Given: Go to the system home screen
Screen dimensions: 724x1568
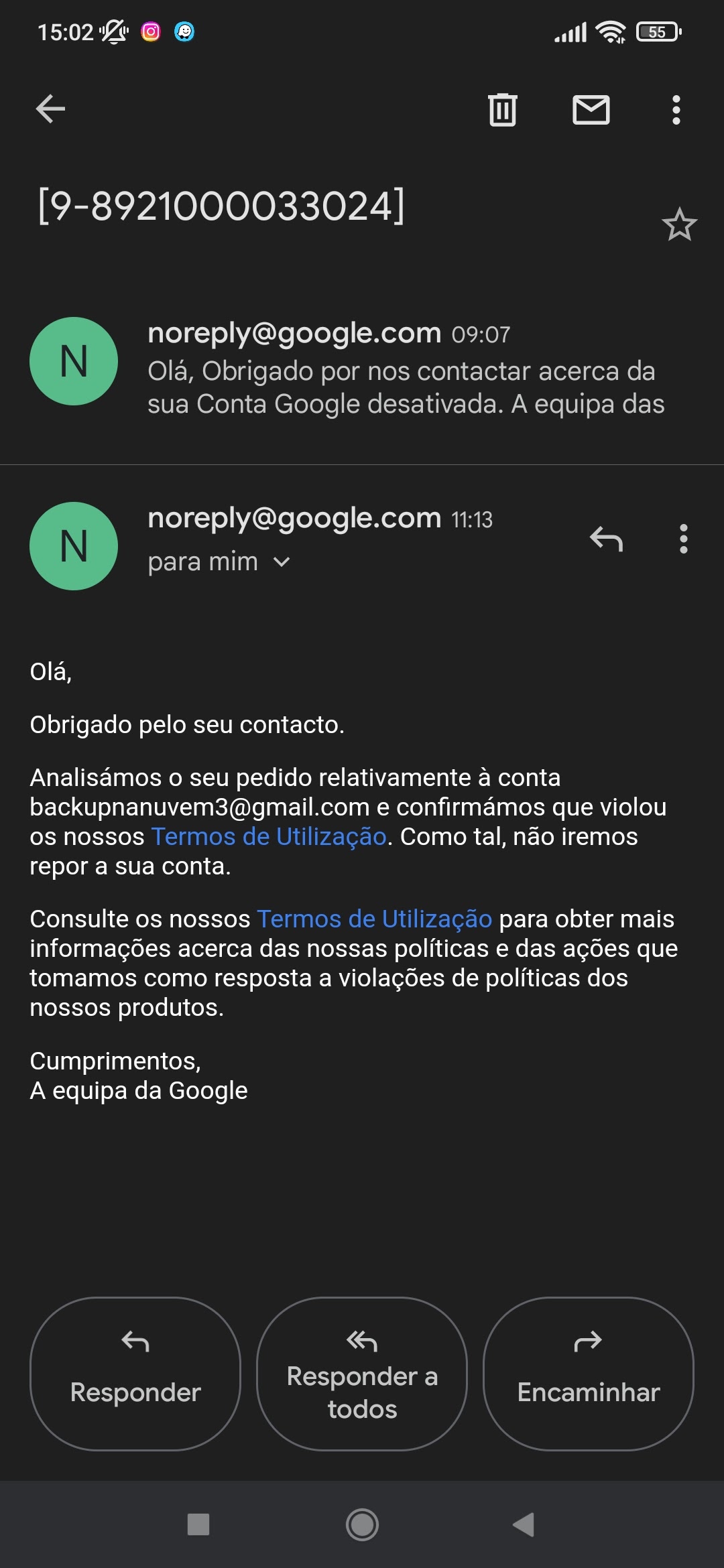Looking at the screenshot, I should coord(362,1524).
